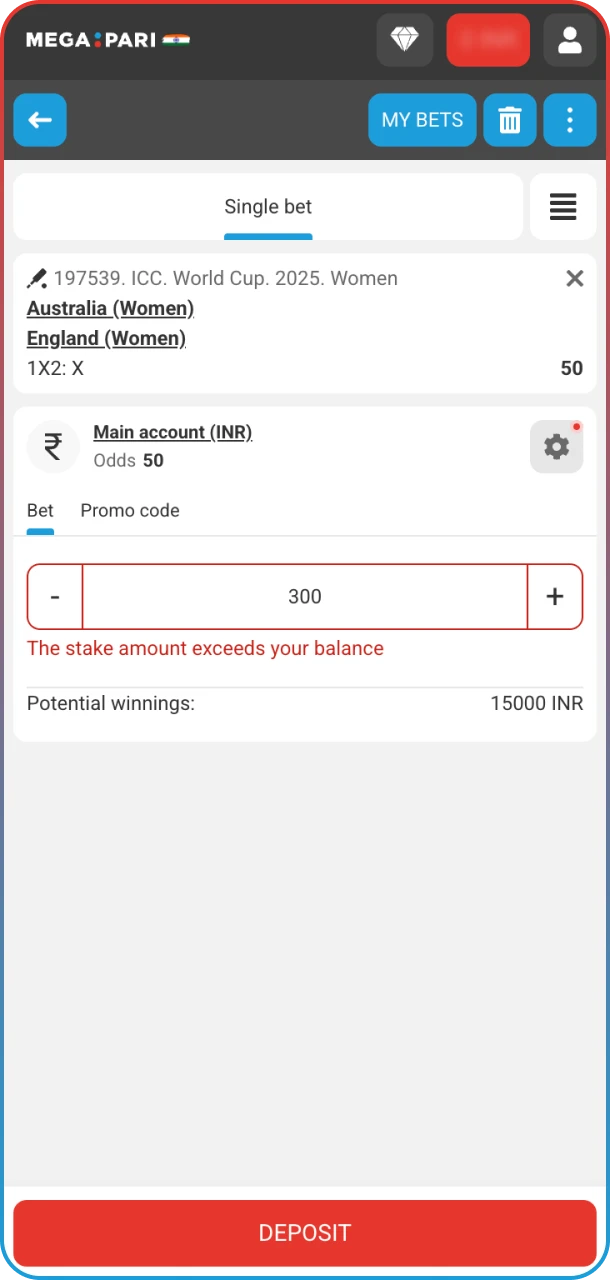Tap the DEPOSIT button

click(x=305, y=1233)
